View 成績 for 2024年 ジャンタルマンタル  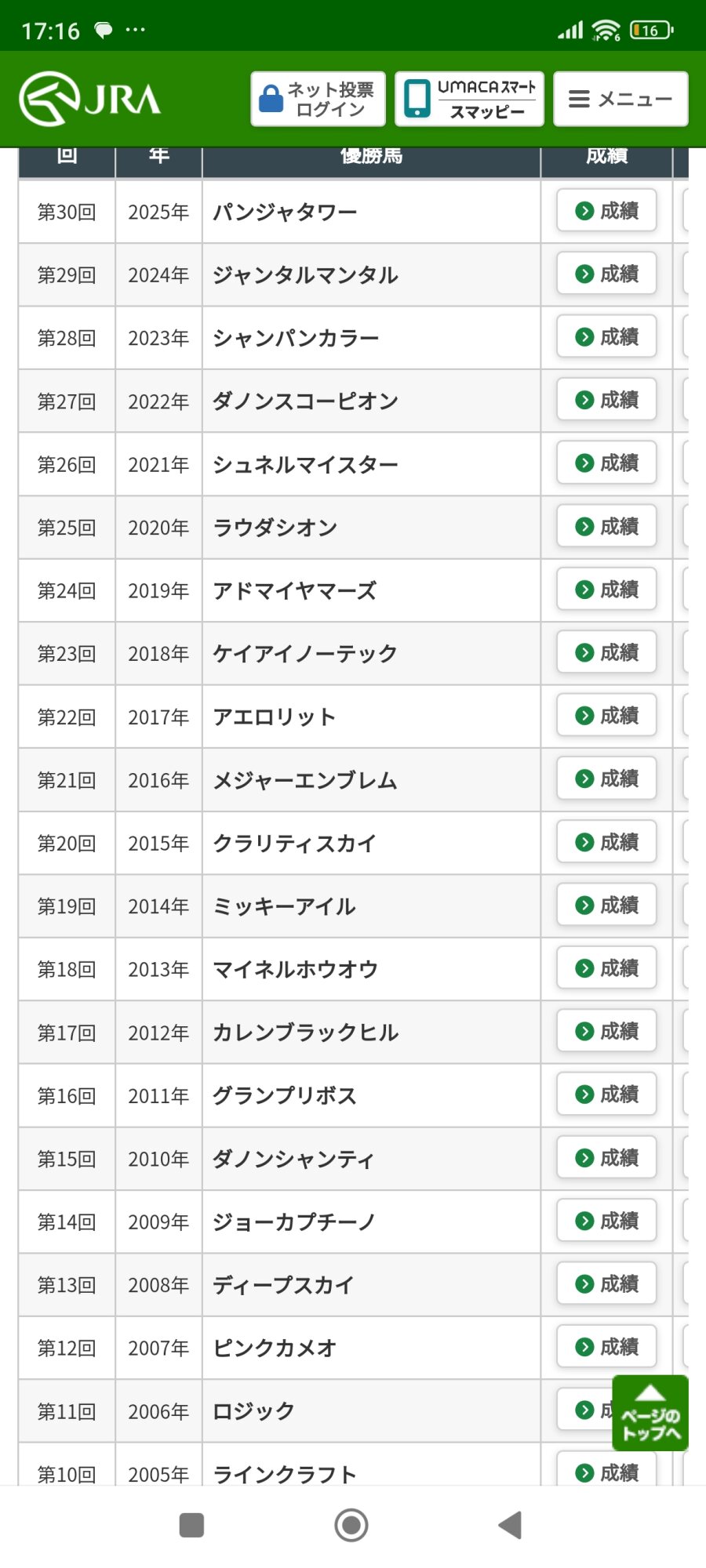point(606,274)
